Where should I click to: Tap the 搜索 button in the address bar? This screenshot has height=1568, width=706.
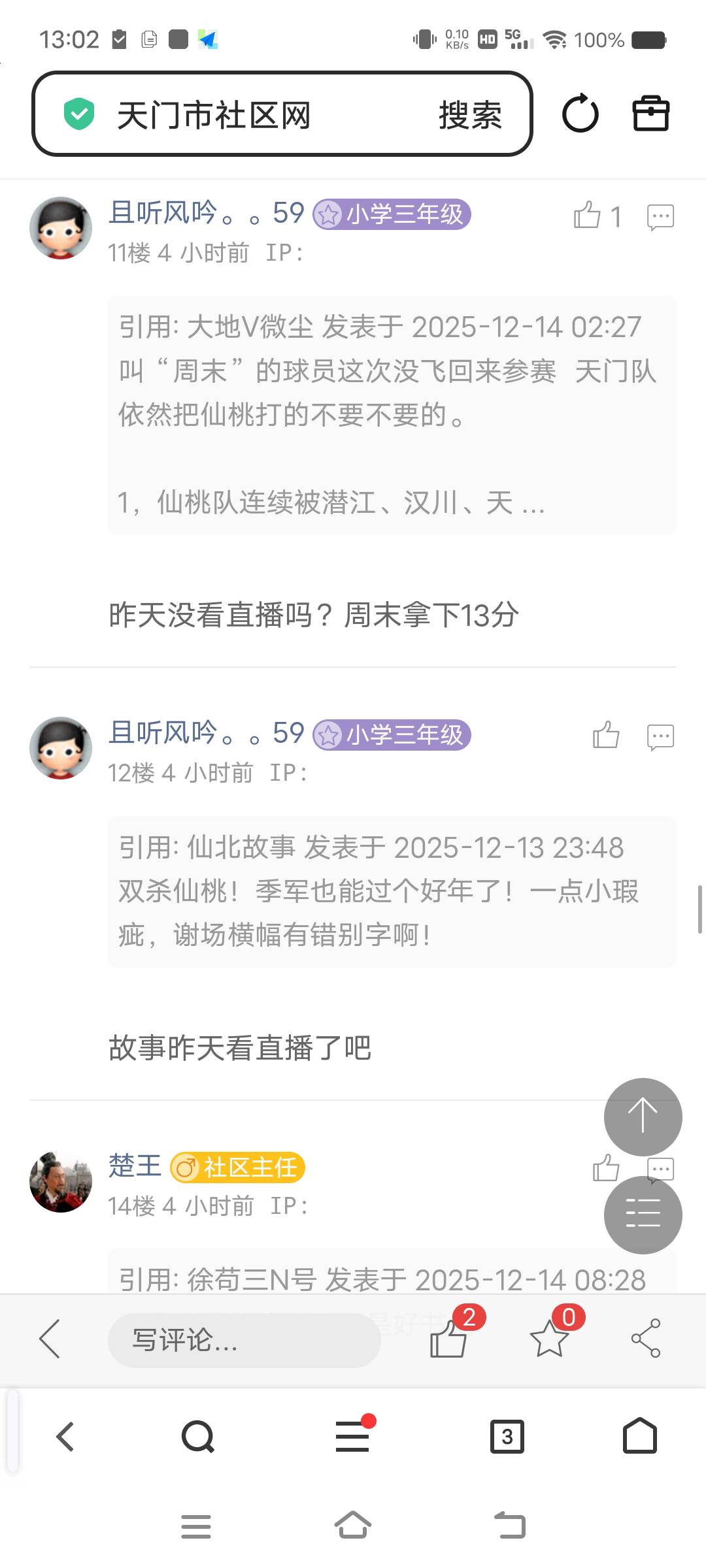point(470,116)
